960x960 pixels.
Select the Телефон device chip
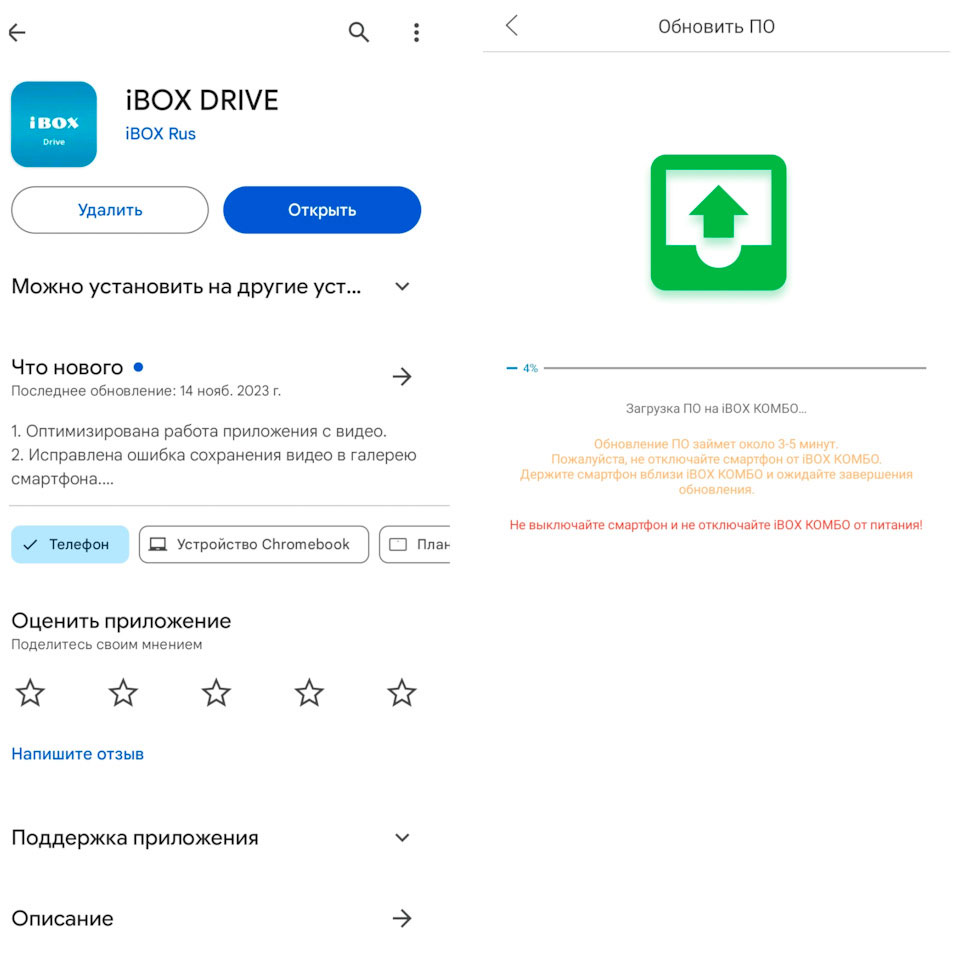pyautogui.click(x=70, y=545)
